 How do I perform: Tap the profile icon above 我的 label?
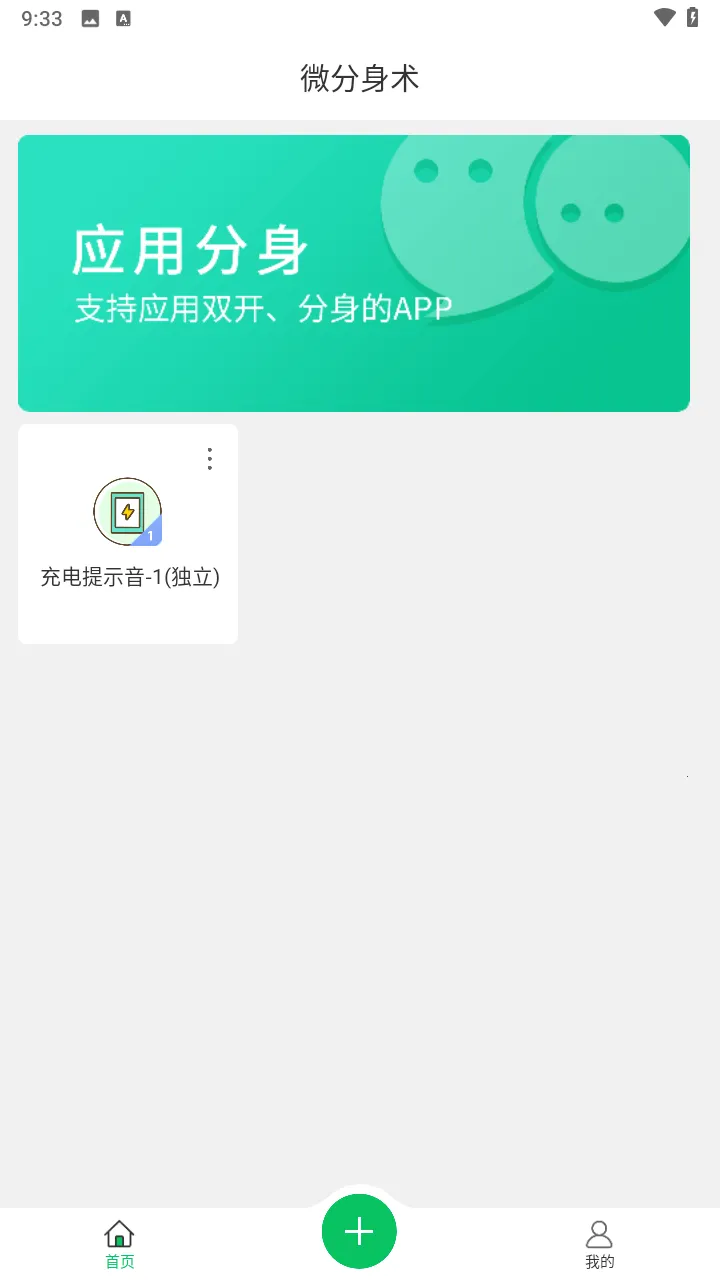(599, 1235)
